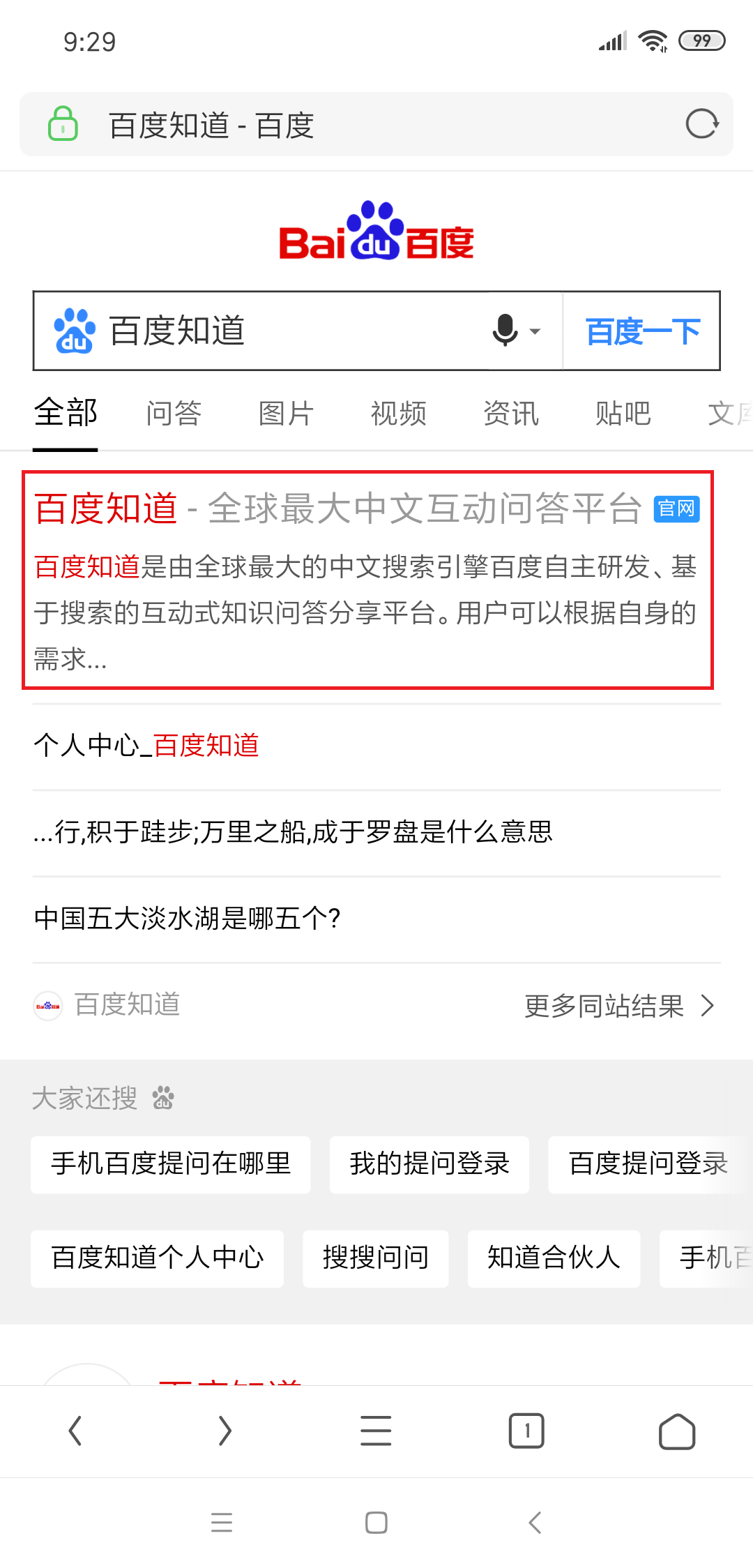Go to the browser home page

pyautogui.click(x=676, y=1431)
